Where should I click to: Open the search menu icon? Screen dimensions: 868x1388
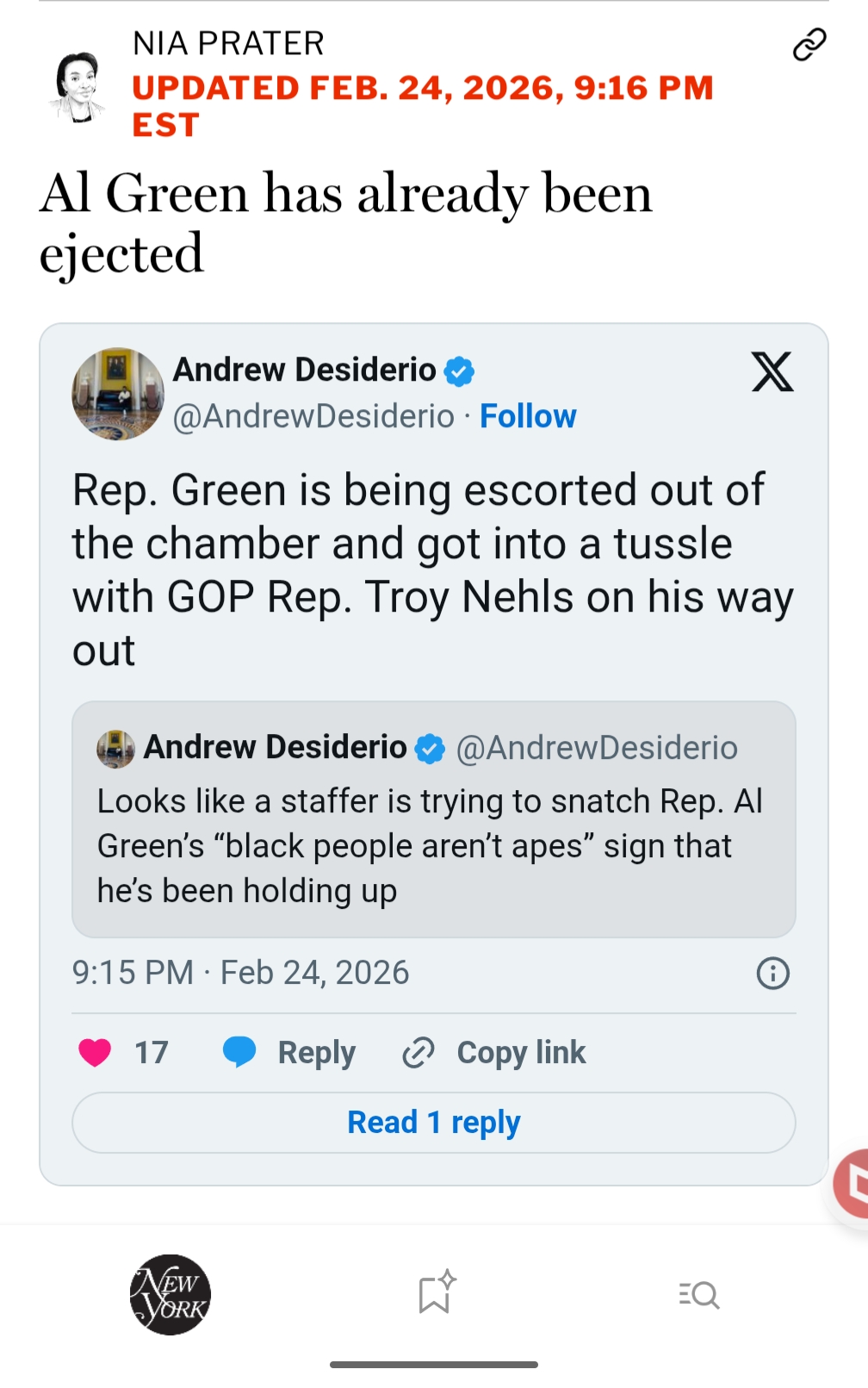698,1294
